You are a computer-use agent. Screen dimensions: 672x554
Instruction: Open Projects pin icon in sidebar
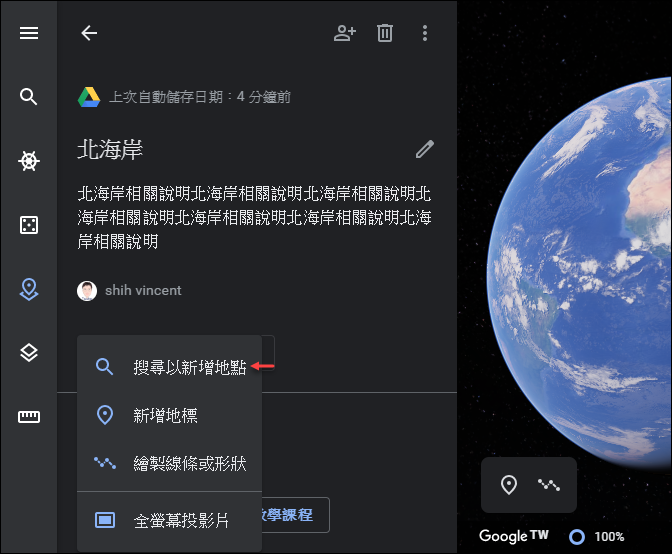click(29, 289)
